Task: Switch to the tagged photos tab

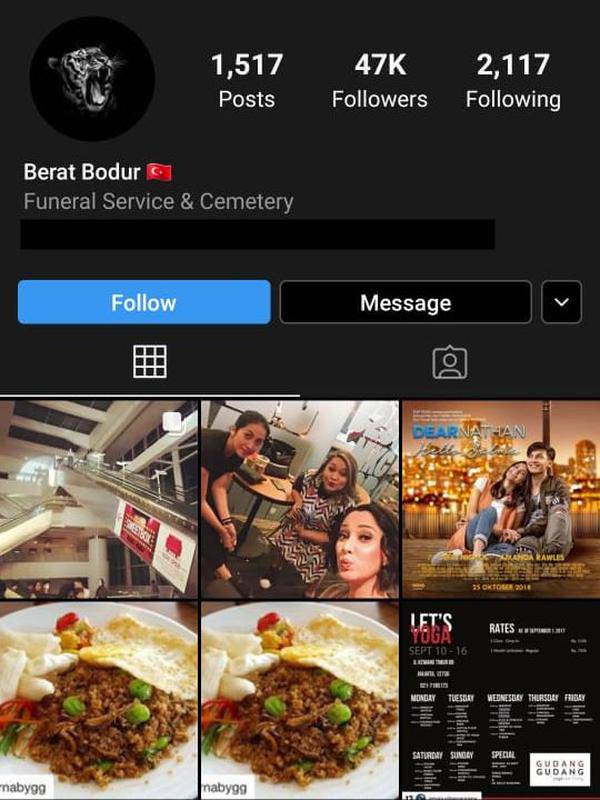Action: click(x=450, y=362)
